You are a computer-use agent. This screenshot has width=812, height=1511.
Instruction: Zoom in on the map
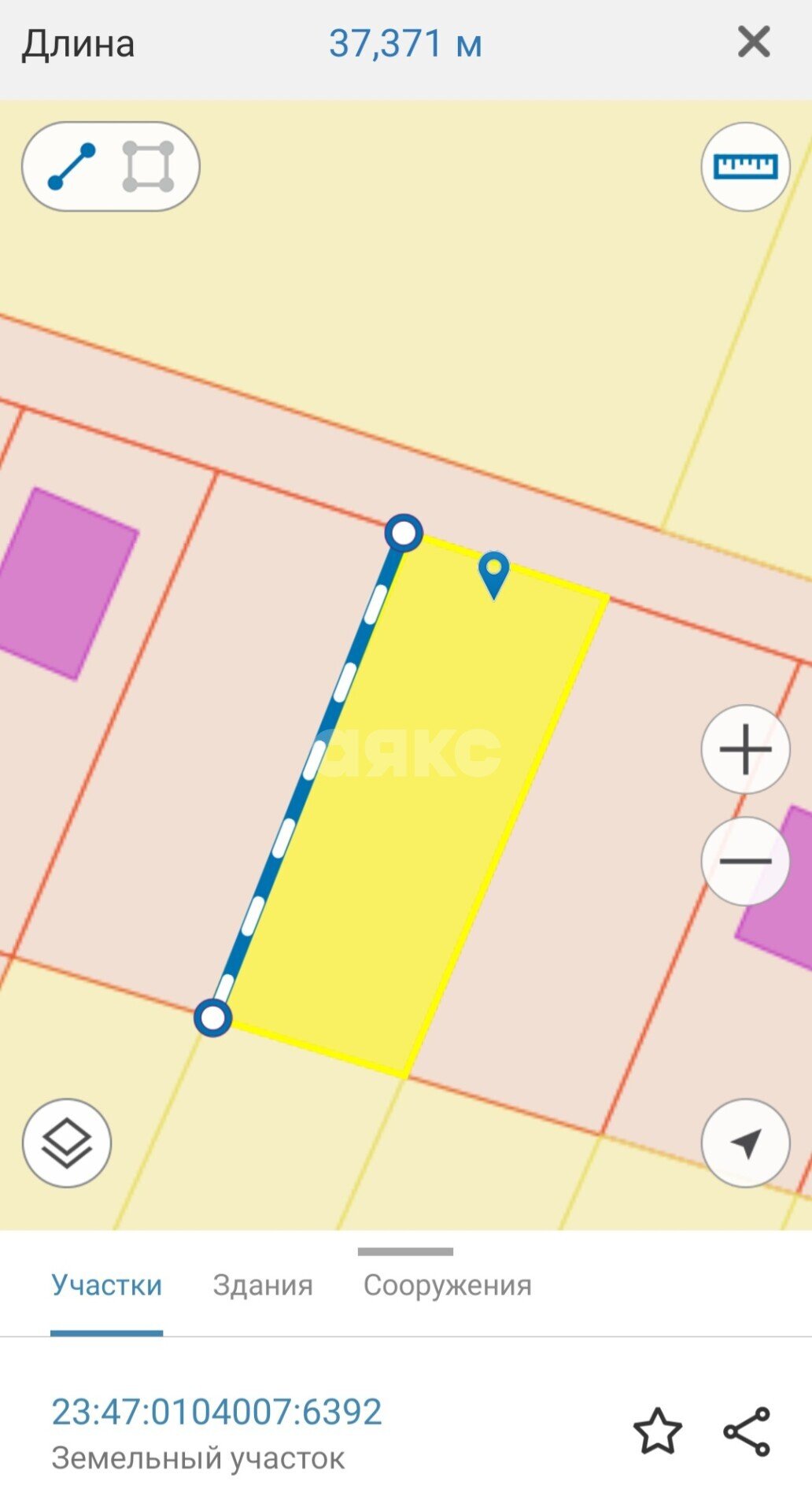[x=745, y=749]
